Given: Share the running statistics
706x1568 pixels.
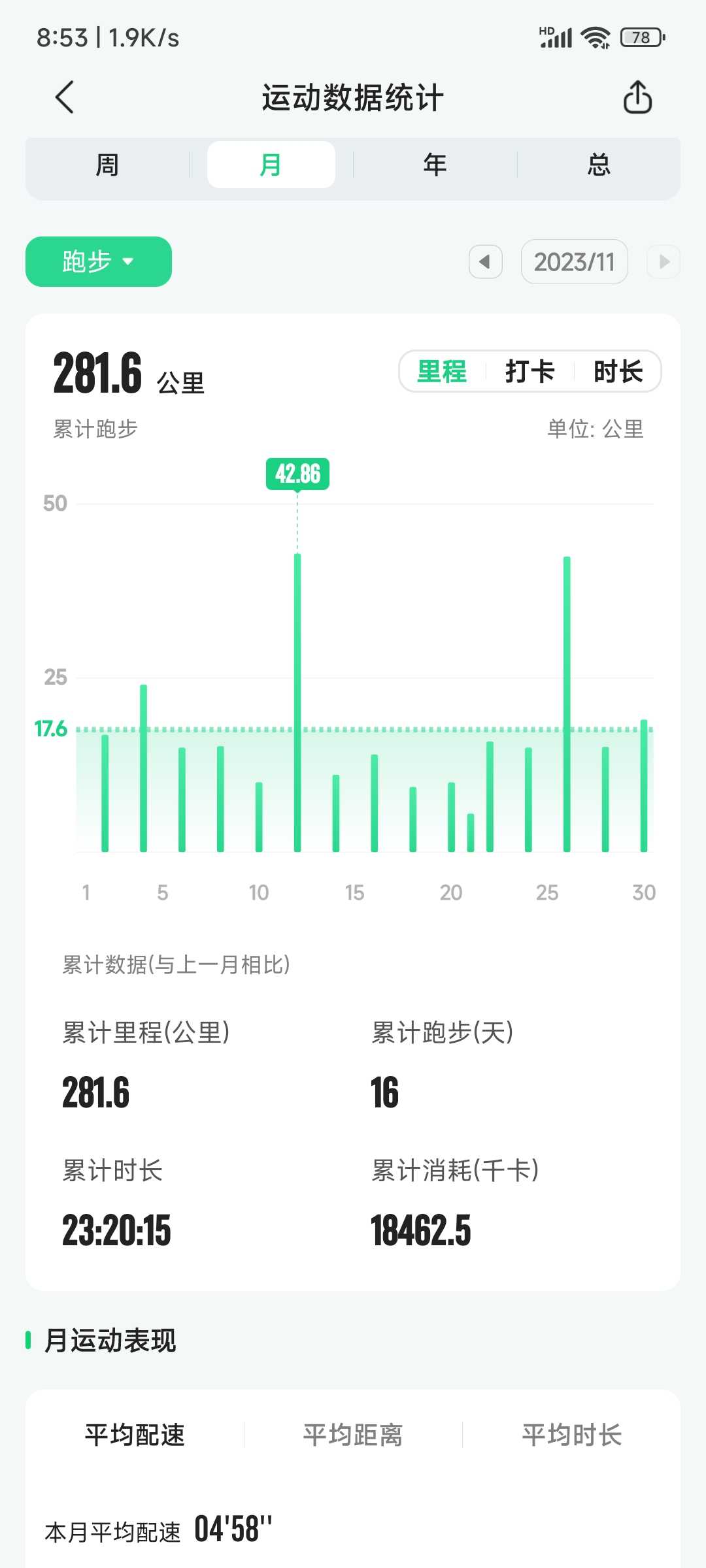Looking at the screenshot, I should pos(637,97).
